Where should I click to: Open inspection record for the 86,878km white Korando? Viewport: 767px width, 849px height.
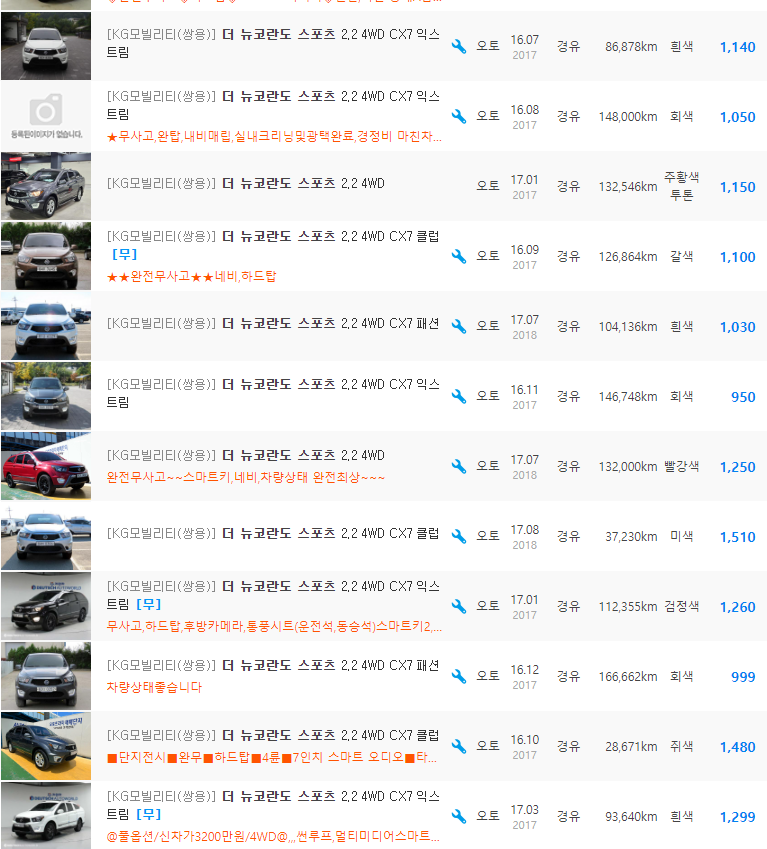pyautogui.click(x=457, y=46)
